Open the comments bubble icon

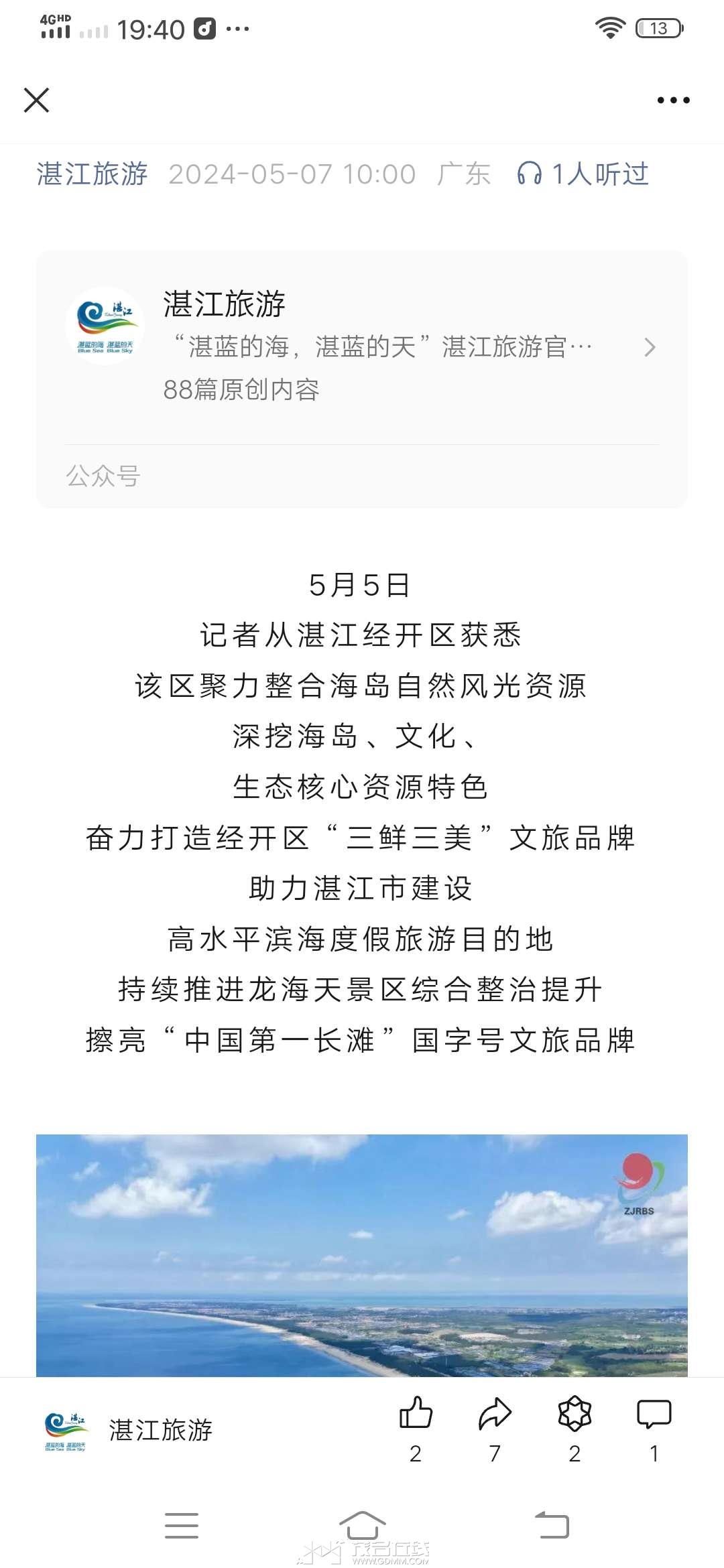[654, 1414]
